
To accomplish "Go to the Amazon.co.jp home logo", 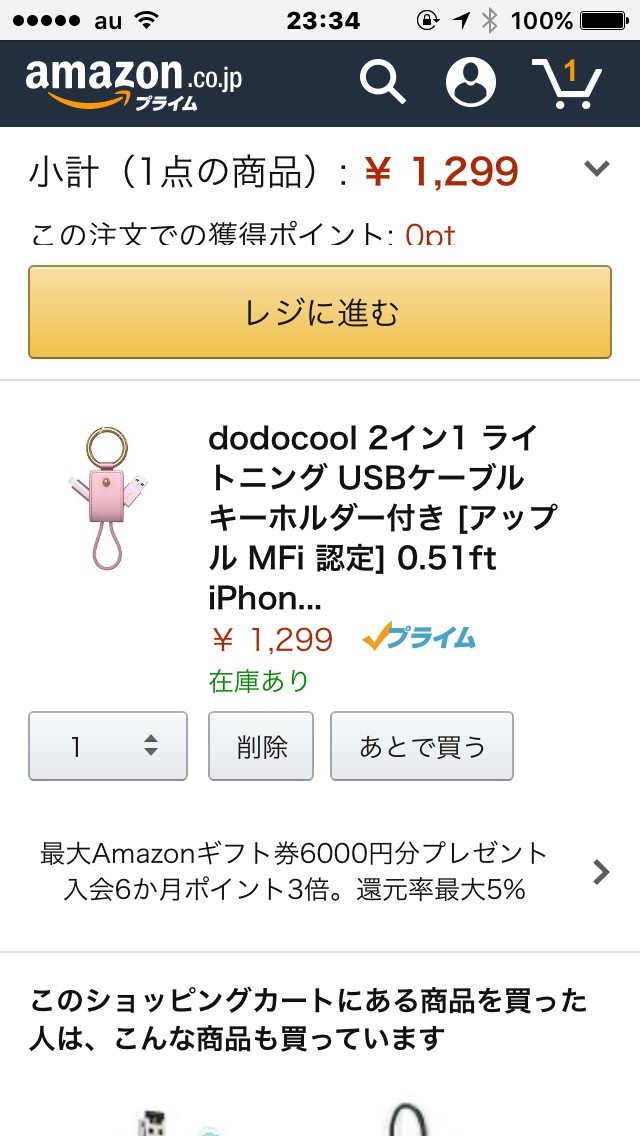I will click(133, 84).
